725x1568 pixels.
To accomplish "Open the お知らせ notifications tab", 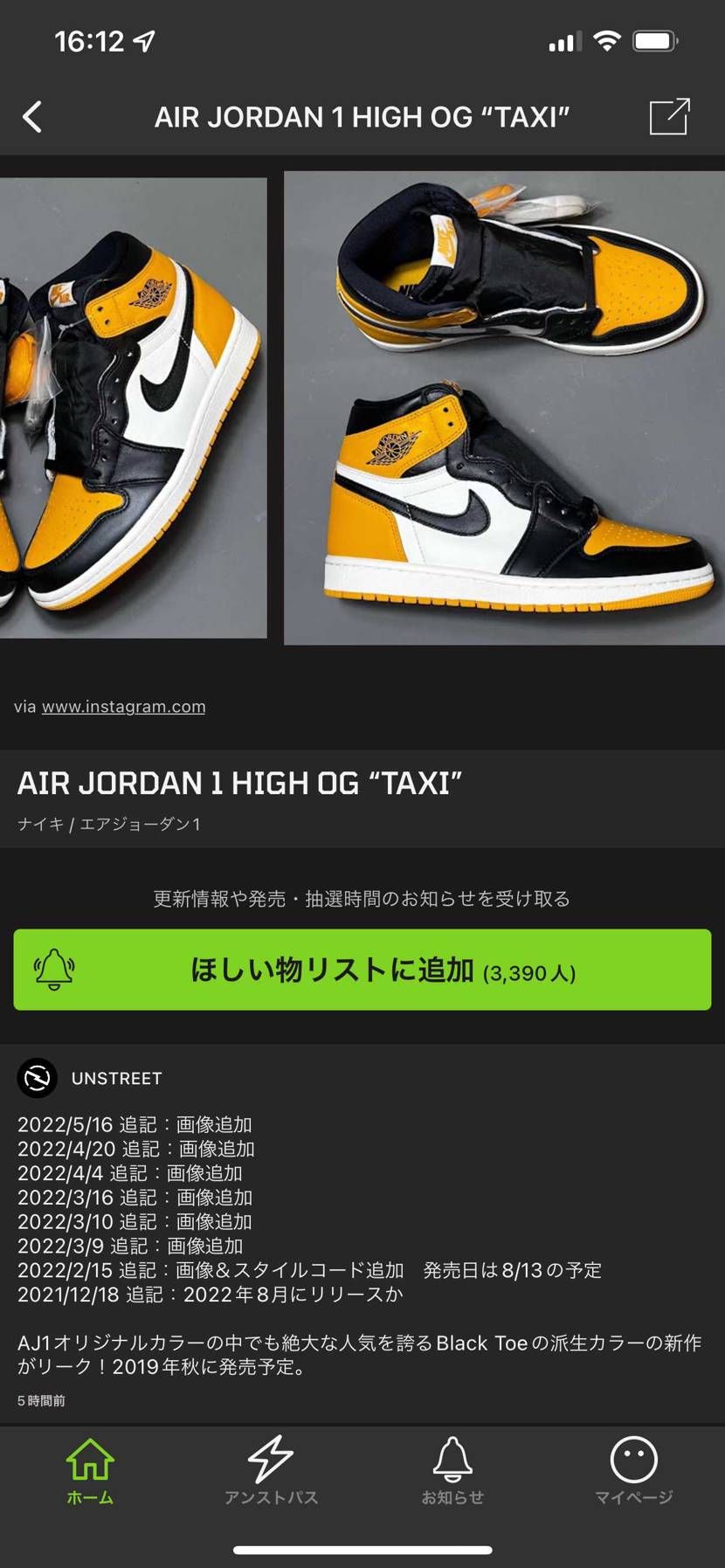I will click(452, 1471).
